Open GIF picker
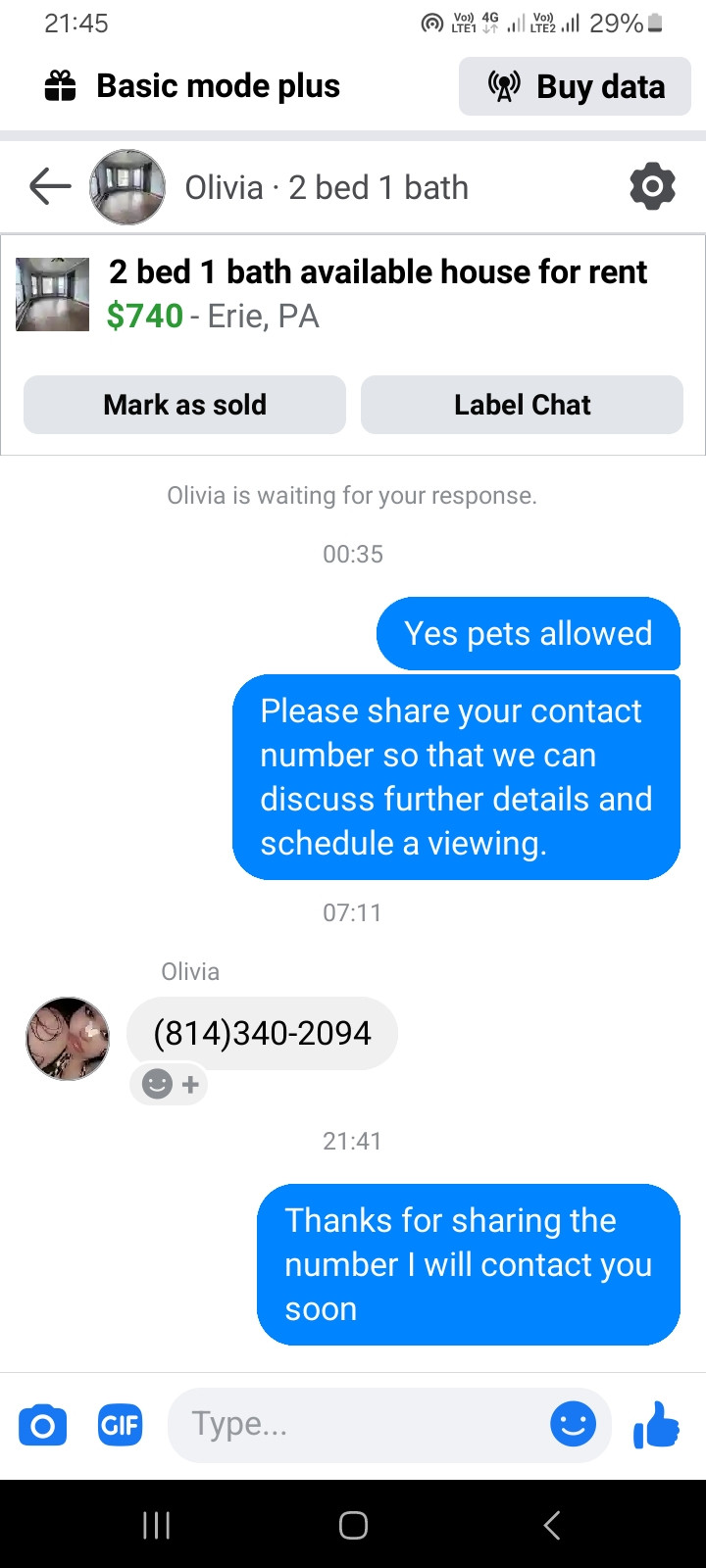The width and height of the screenshot is (706, 1568). (120, 1424)
